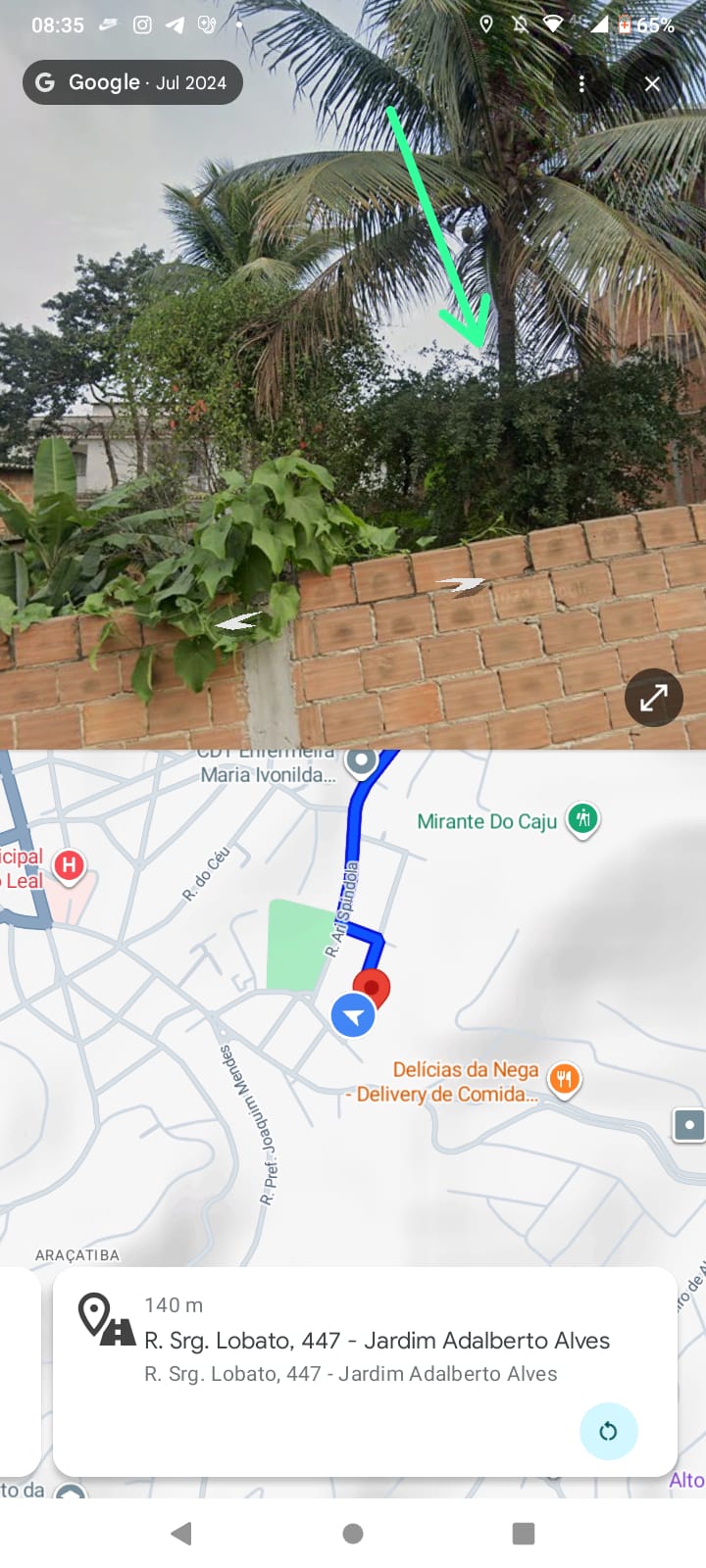Screen dimensions: 706x1568
Task: Tap the Google Jul 2024 attribution chip
Action: 133,83
